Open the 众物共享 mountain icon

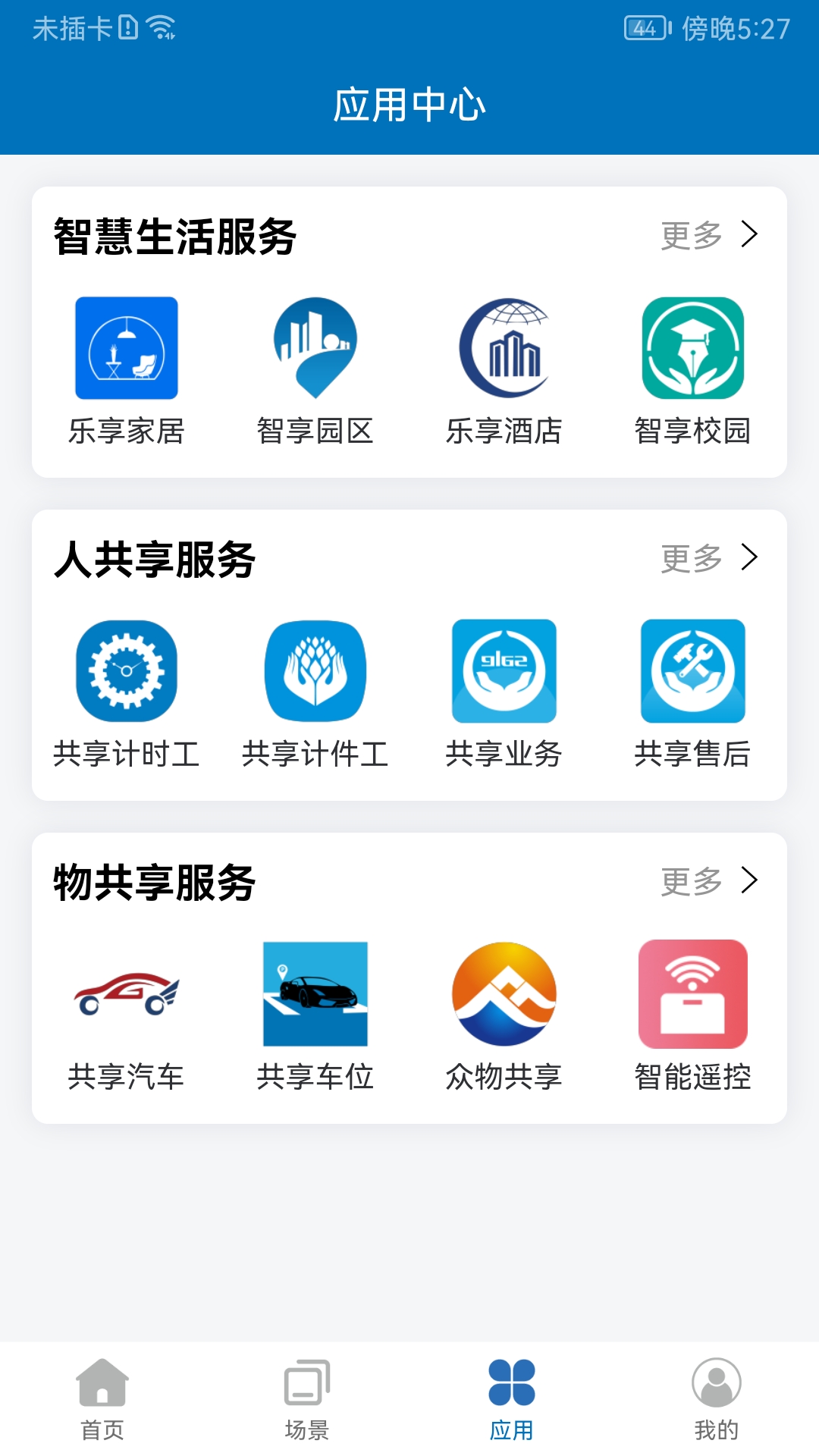(x=503, y=994)
